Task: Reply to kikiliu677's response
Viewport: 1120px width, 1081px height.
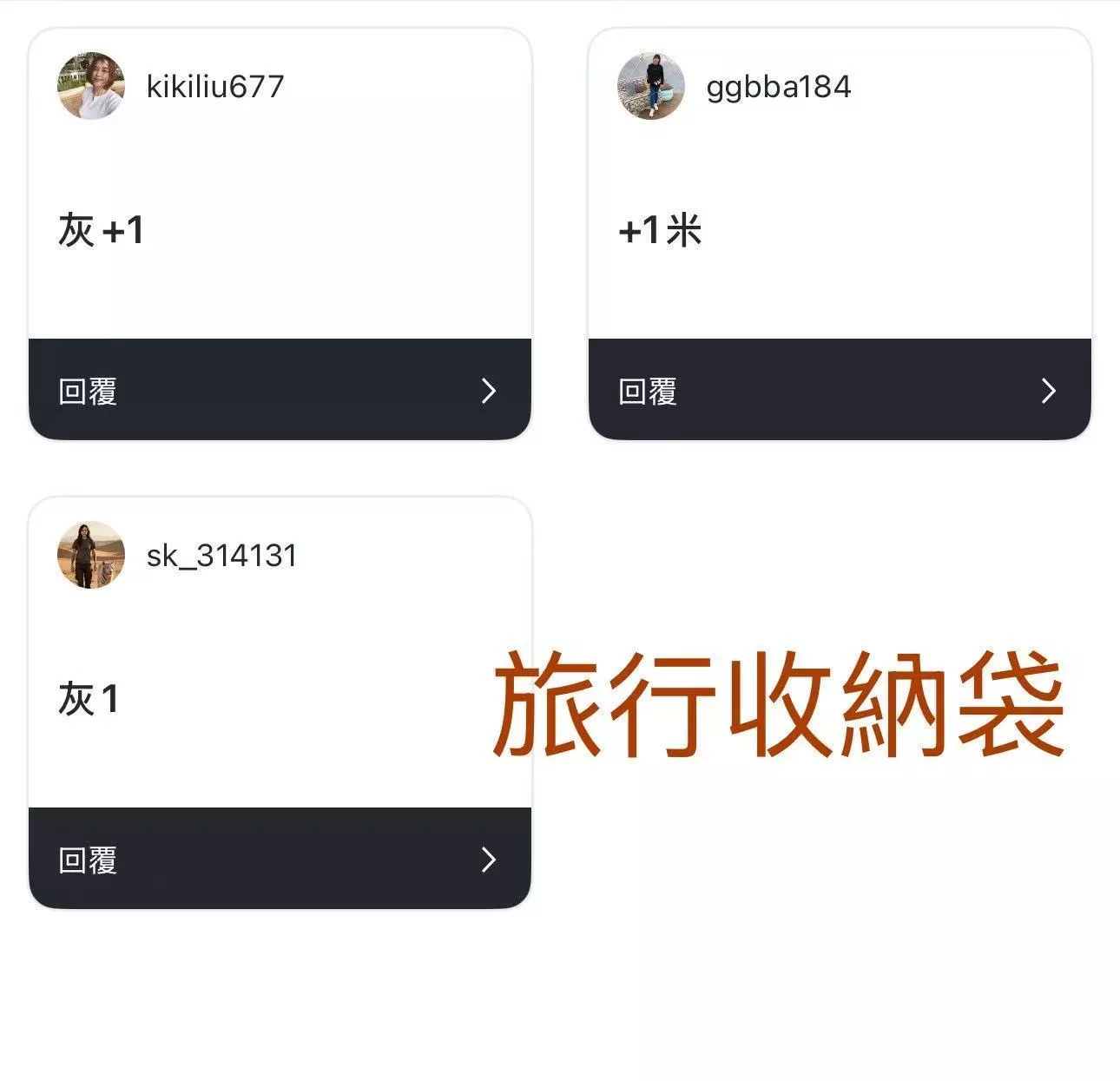Action: point(279,391)
